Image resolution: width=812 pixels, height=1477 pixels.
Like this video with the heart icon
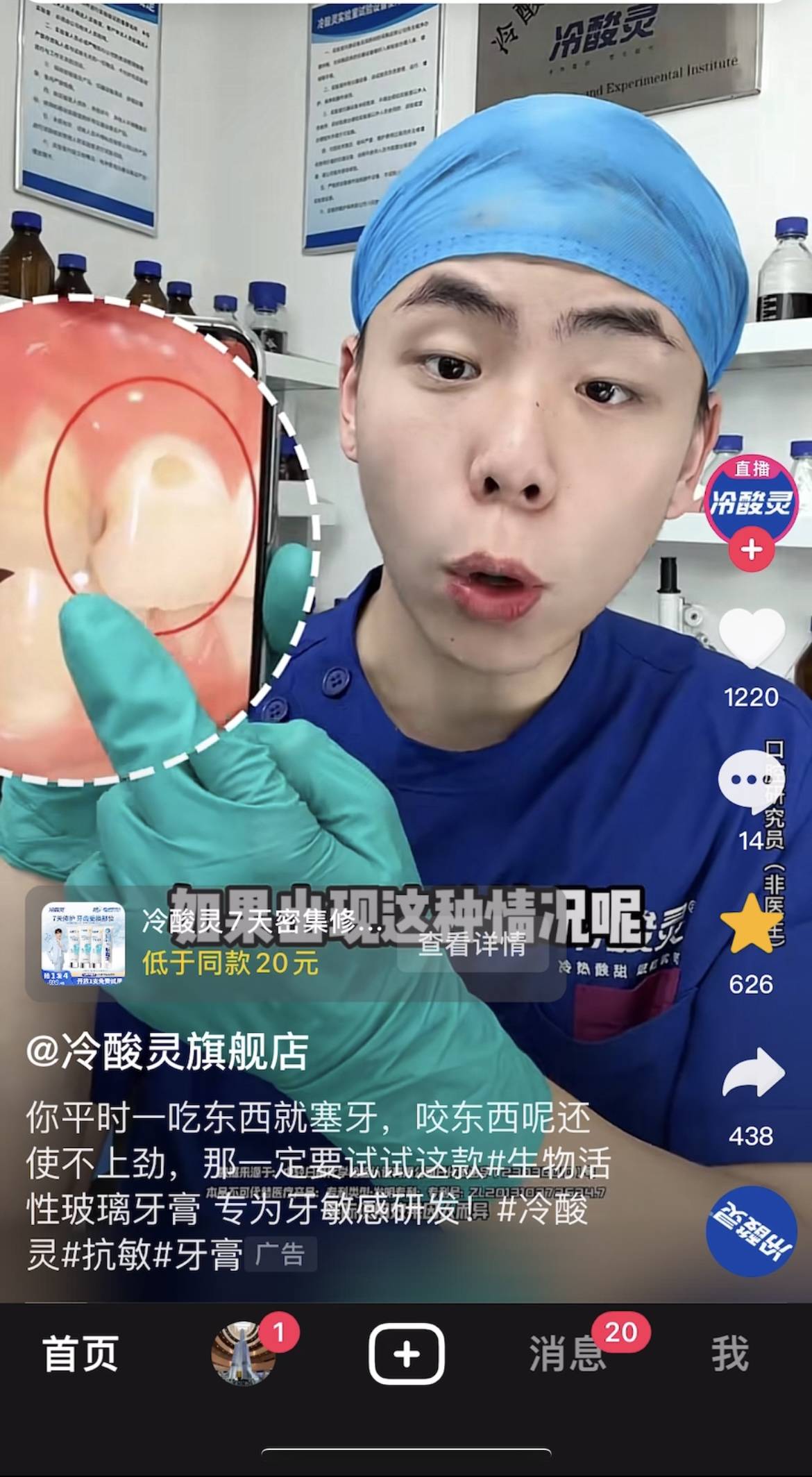coord(751,638)
